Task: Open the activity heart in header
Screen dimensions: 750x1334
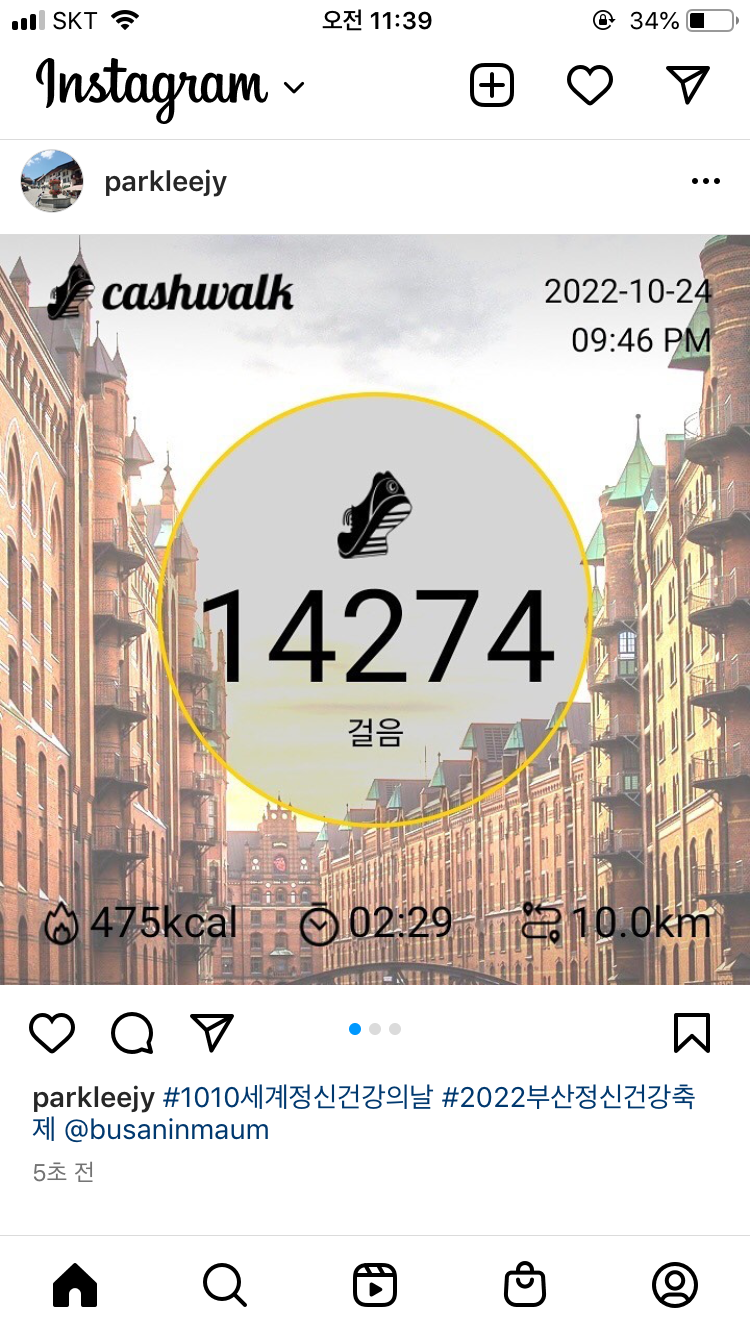Action: pos(590,86)
